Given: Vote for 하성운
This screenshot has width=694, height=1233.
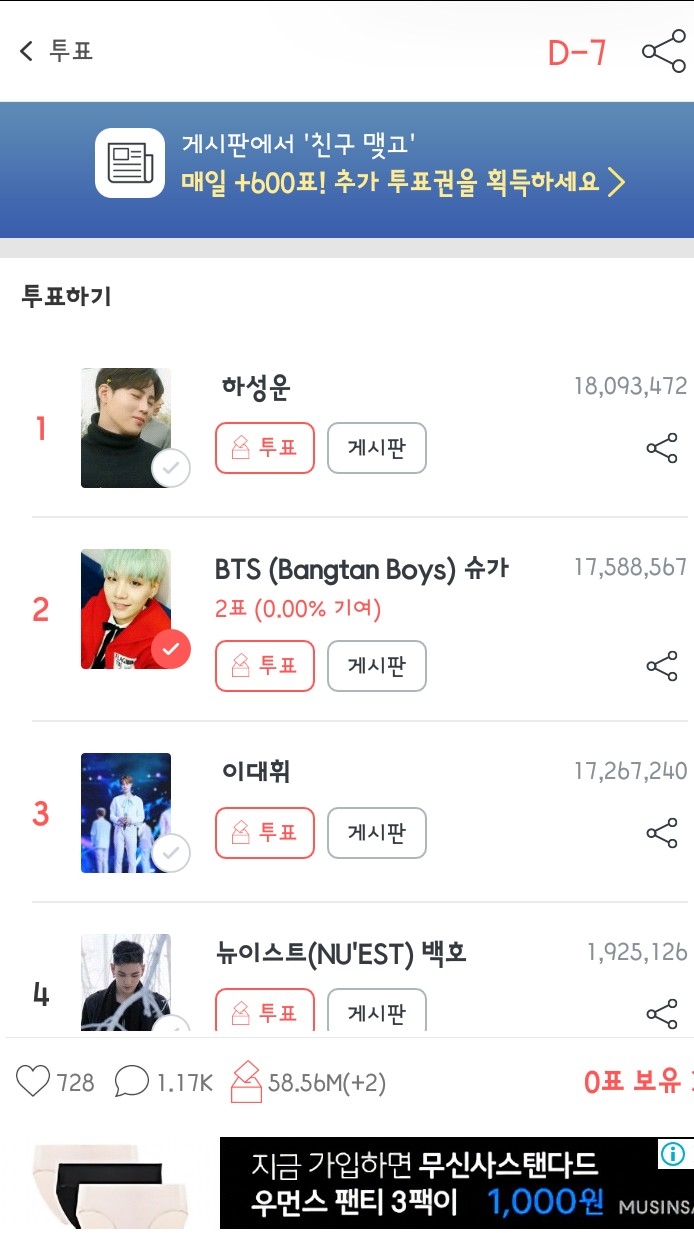Looking at the screenshot, I should point(265,448).
